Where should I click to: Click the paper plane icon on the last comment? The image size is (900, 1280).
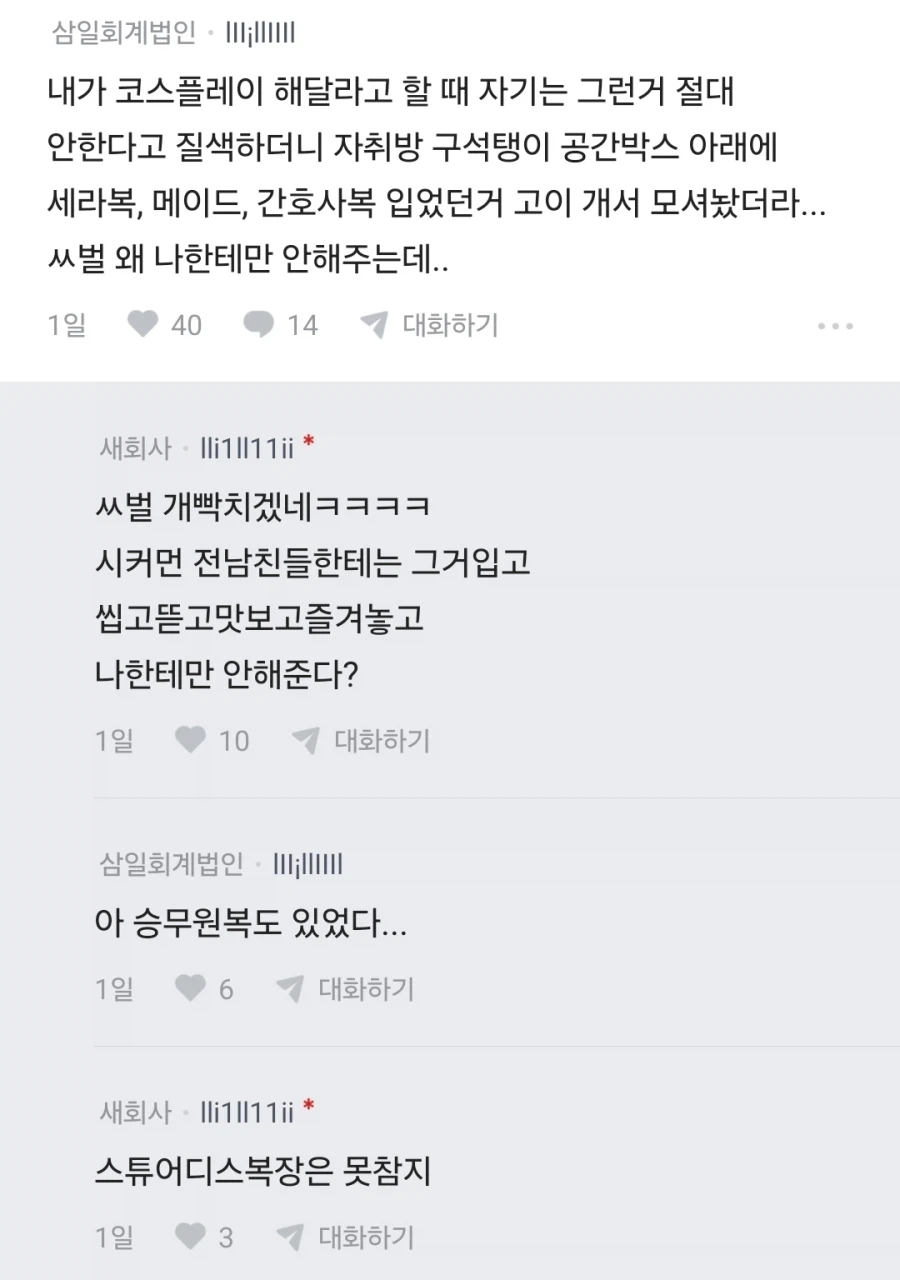coord(289,1237)
